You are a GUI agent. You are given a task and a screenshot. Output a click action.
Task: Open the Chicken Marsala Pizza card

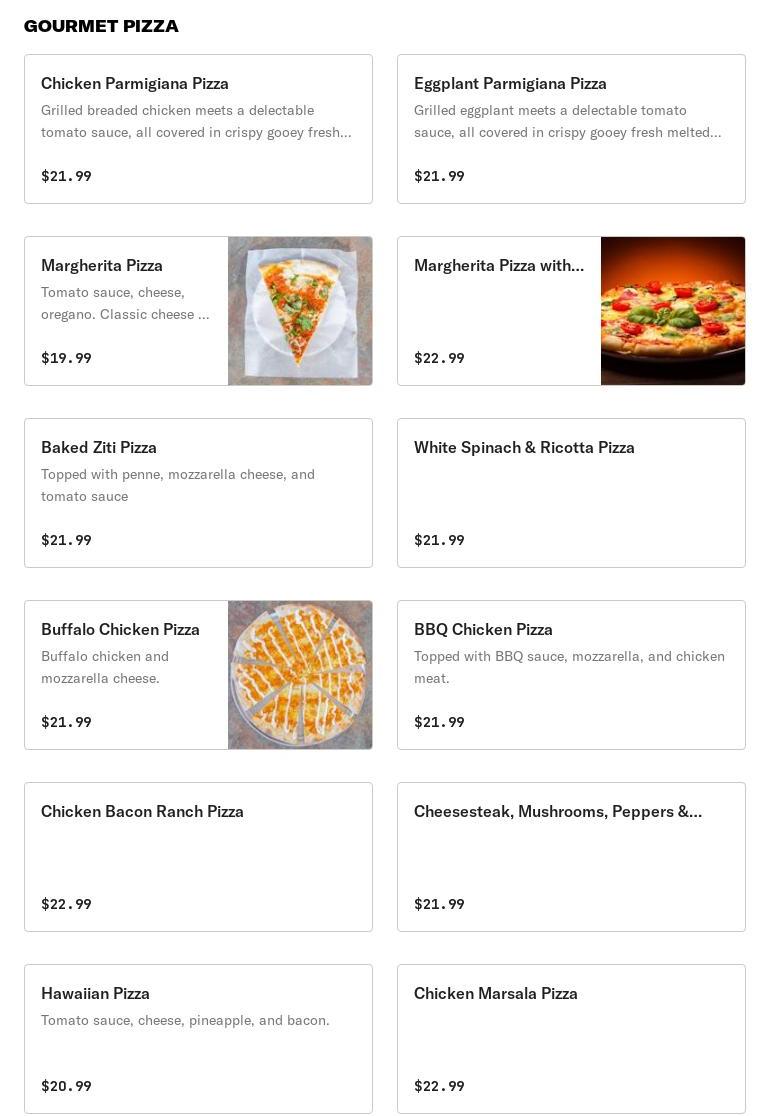571,1039
